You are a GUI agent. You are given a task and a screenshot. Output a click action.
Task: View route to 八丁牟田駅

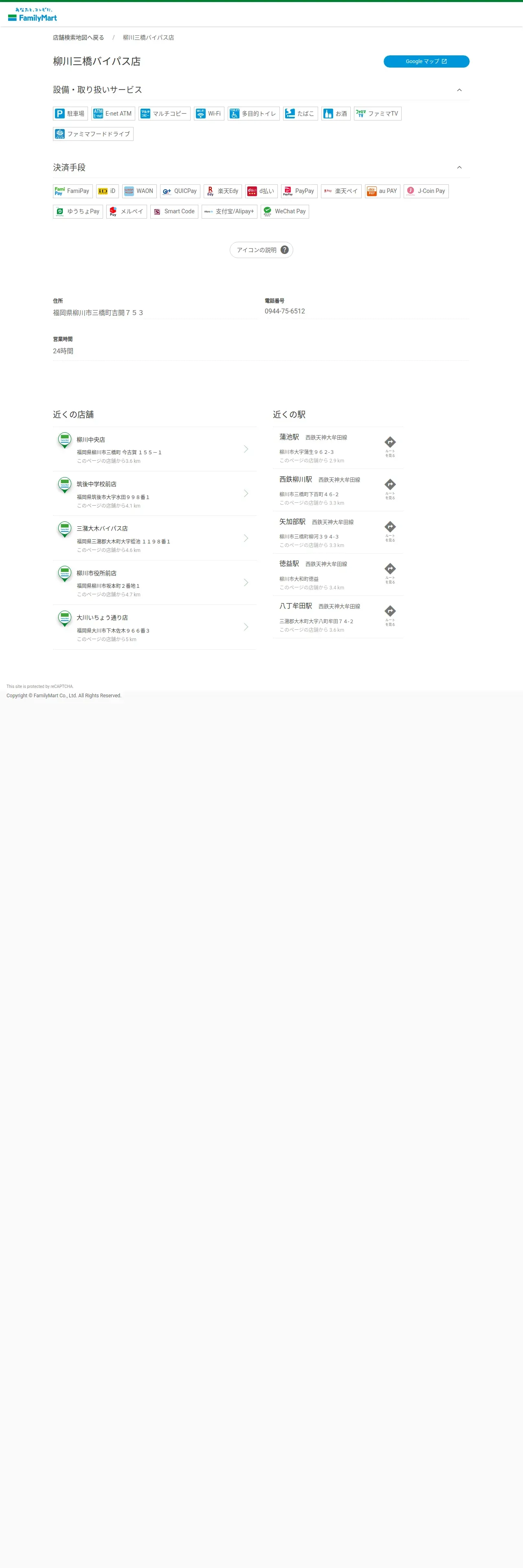pos(390,616)
